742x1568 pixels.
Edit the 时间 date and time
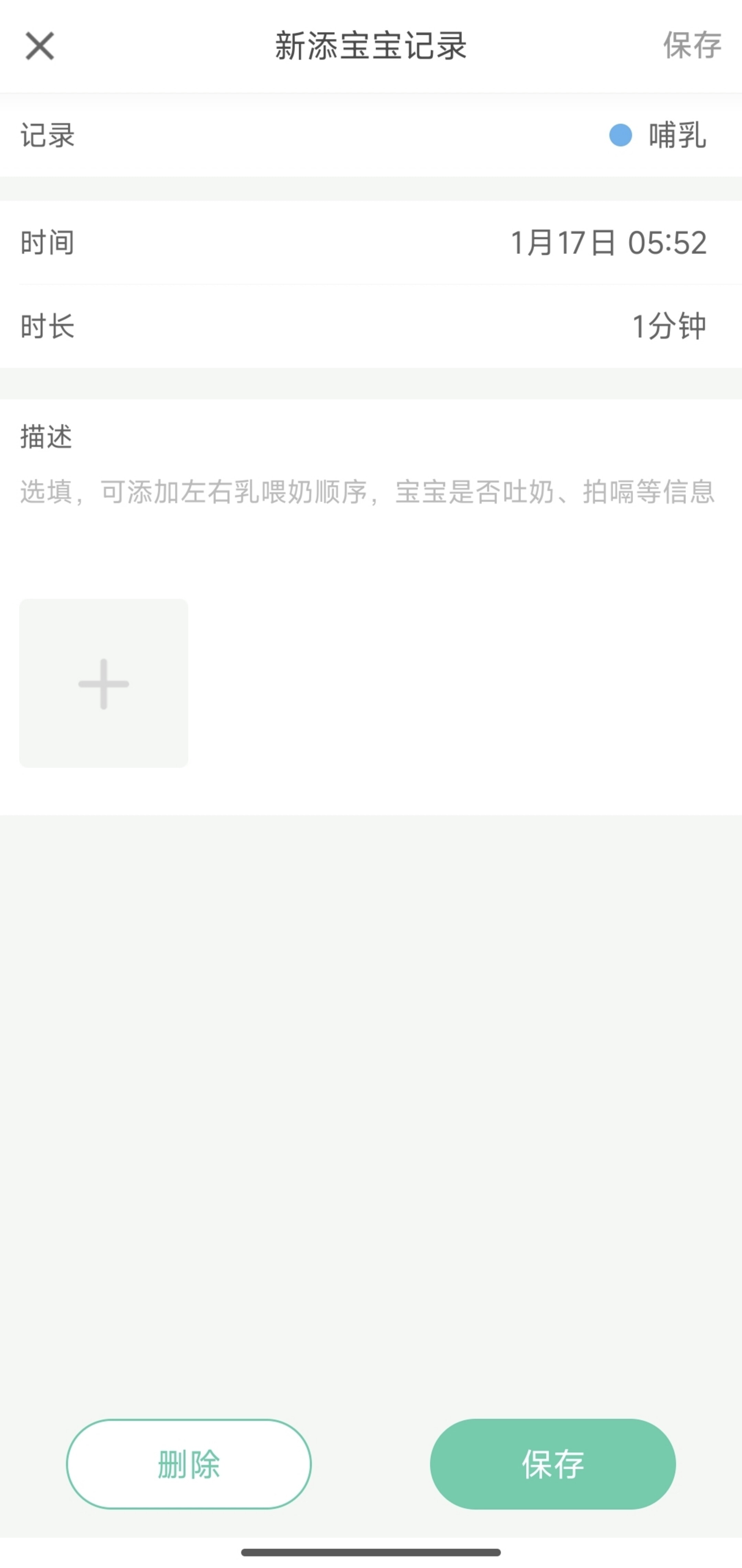click(x=608, y=243)
